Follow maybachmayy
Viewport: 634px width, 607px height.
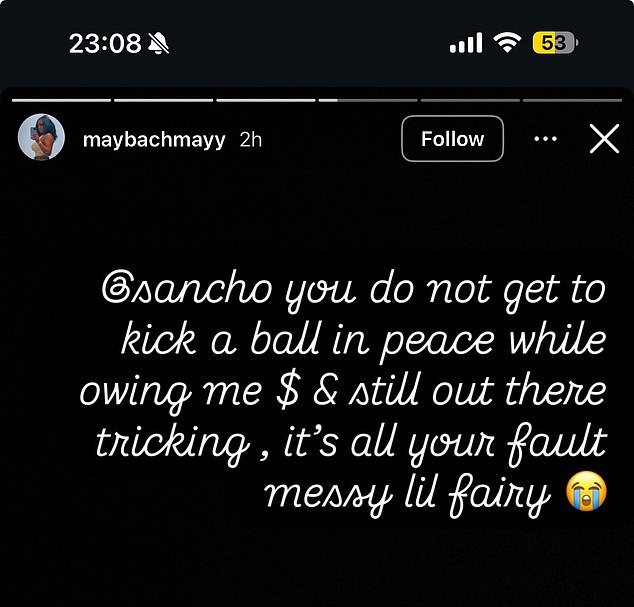pos(452,139)
